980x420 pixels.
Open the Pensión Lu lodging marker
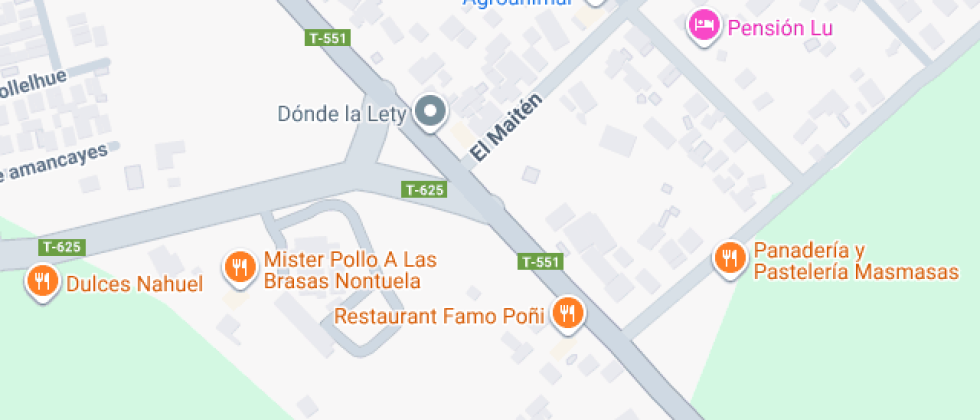705,27
